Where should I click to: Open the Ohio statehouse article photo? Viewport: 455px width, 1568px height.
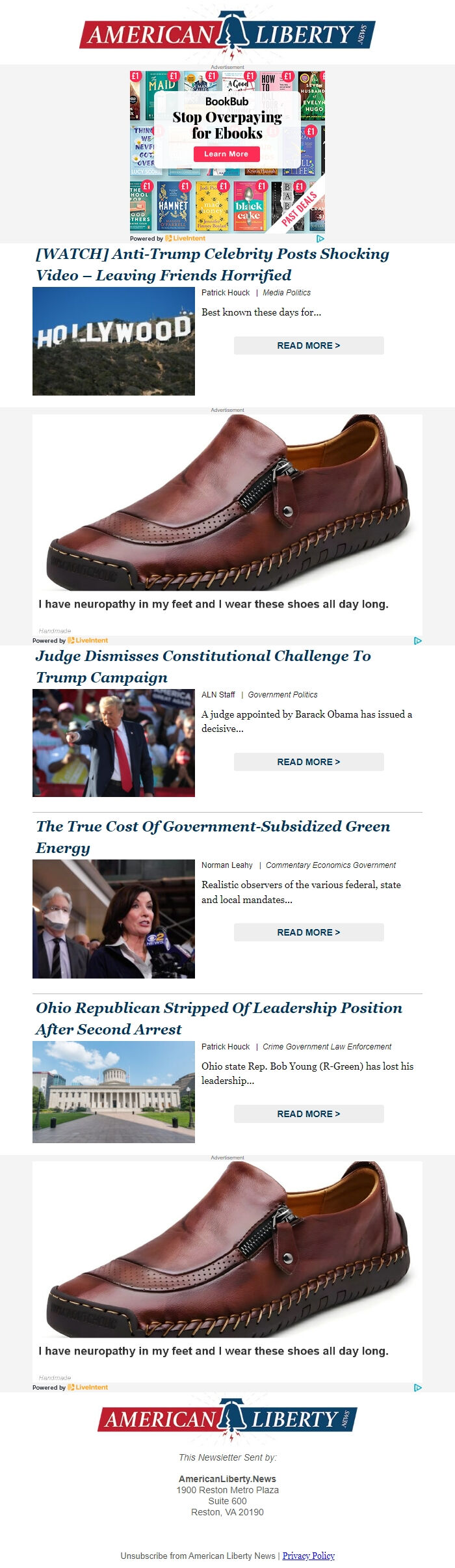point(114,1092)
